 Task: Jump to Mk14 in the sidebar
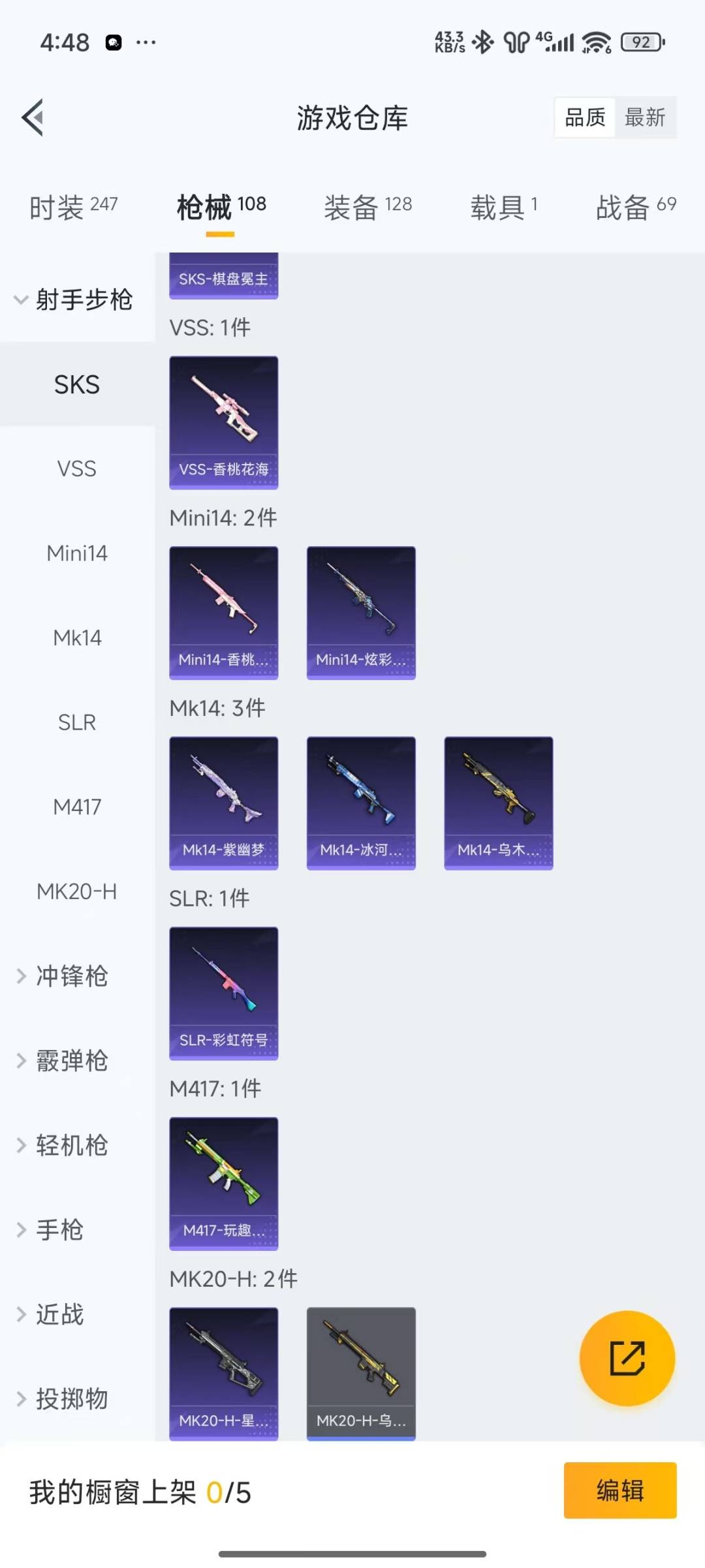[x=77, y=638]
